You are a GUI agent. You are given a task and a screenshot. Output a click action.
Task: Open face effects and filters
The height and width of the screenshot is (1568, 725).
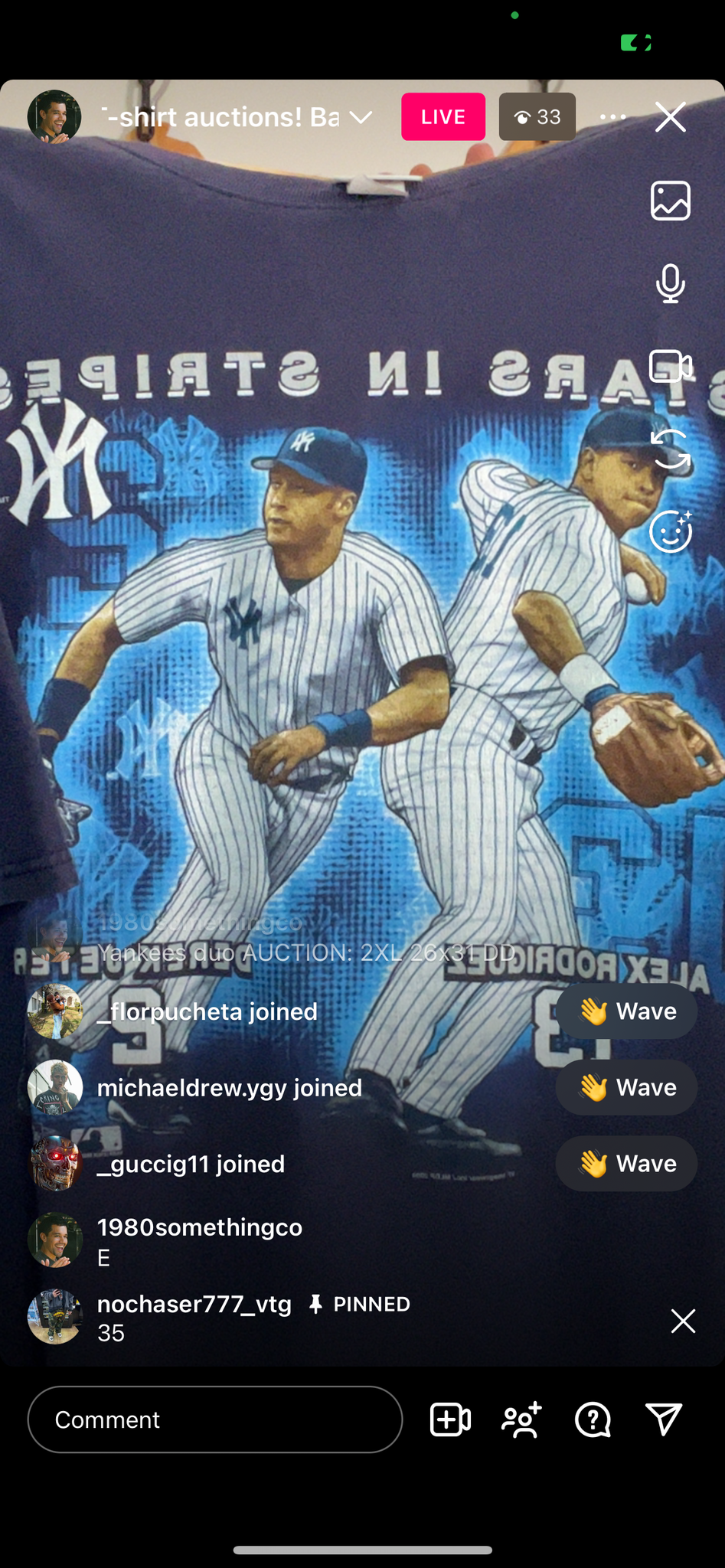[x=670, y=531]
